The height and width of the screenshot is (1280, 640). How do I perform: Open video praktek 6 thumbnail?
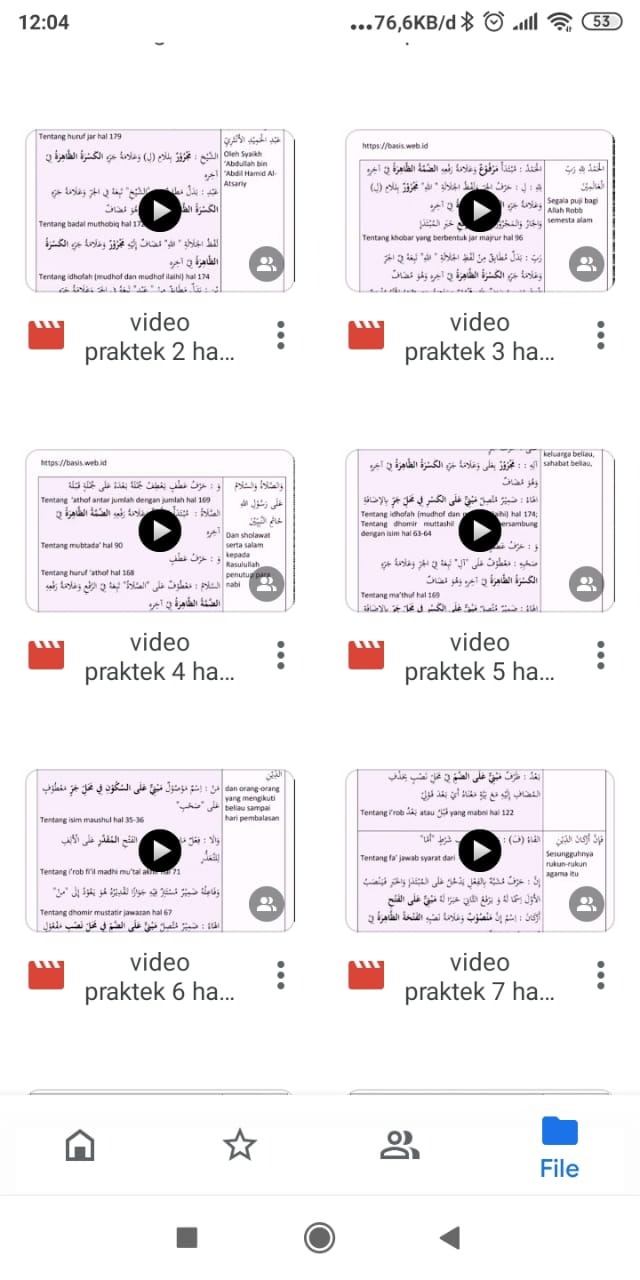click(160, 851)
